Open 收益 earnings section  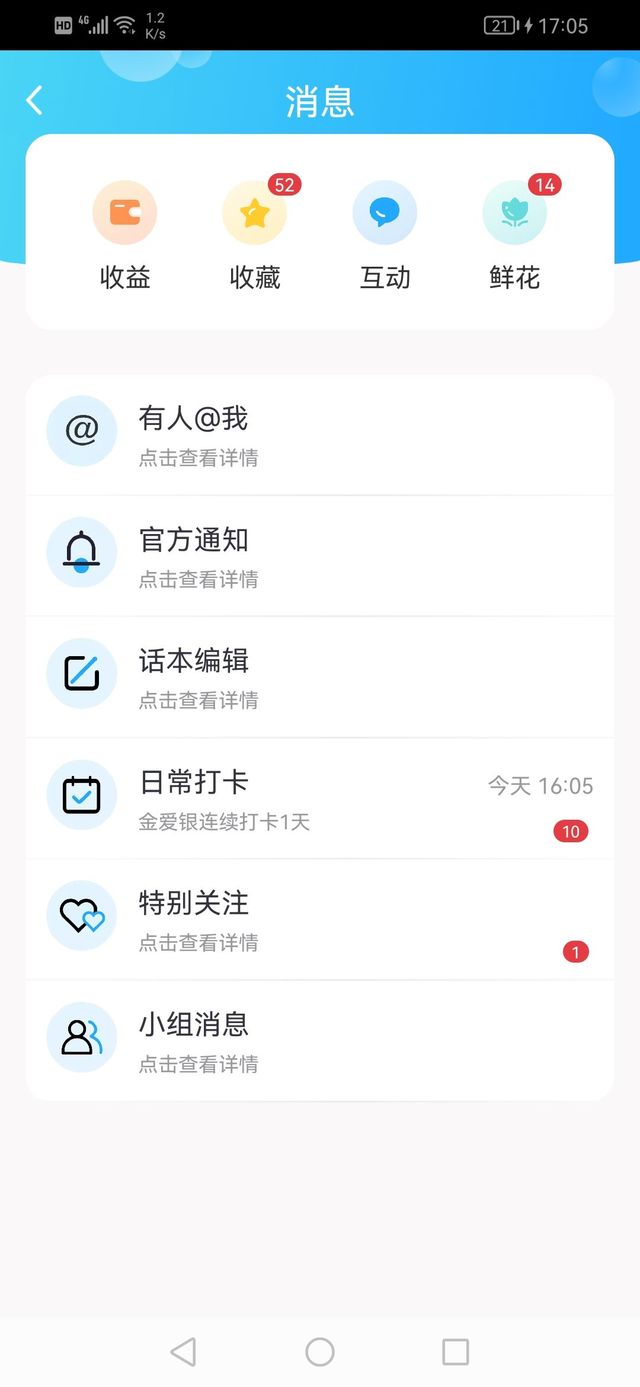(125, 235)
